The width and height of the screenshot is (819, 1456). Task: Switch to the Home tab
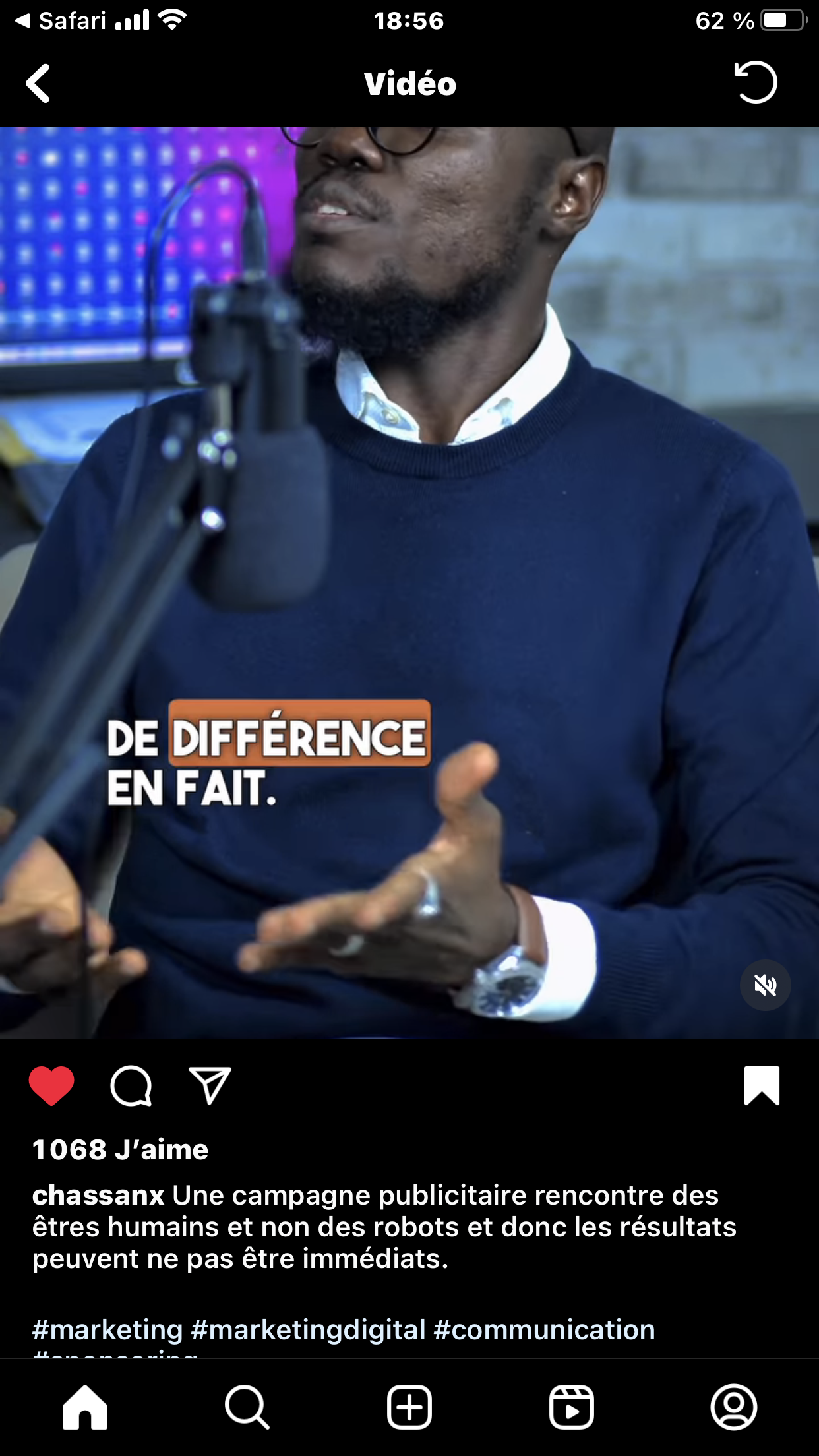(85, 1407)
